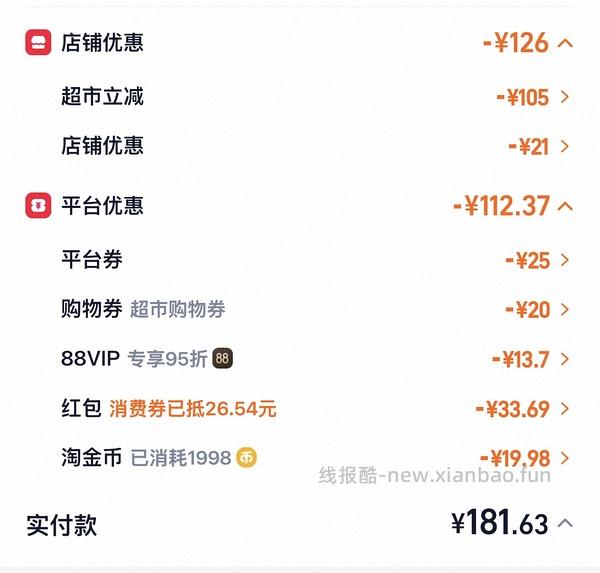
Task: Open the 超市立减 discount details
Action: 565,97
